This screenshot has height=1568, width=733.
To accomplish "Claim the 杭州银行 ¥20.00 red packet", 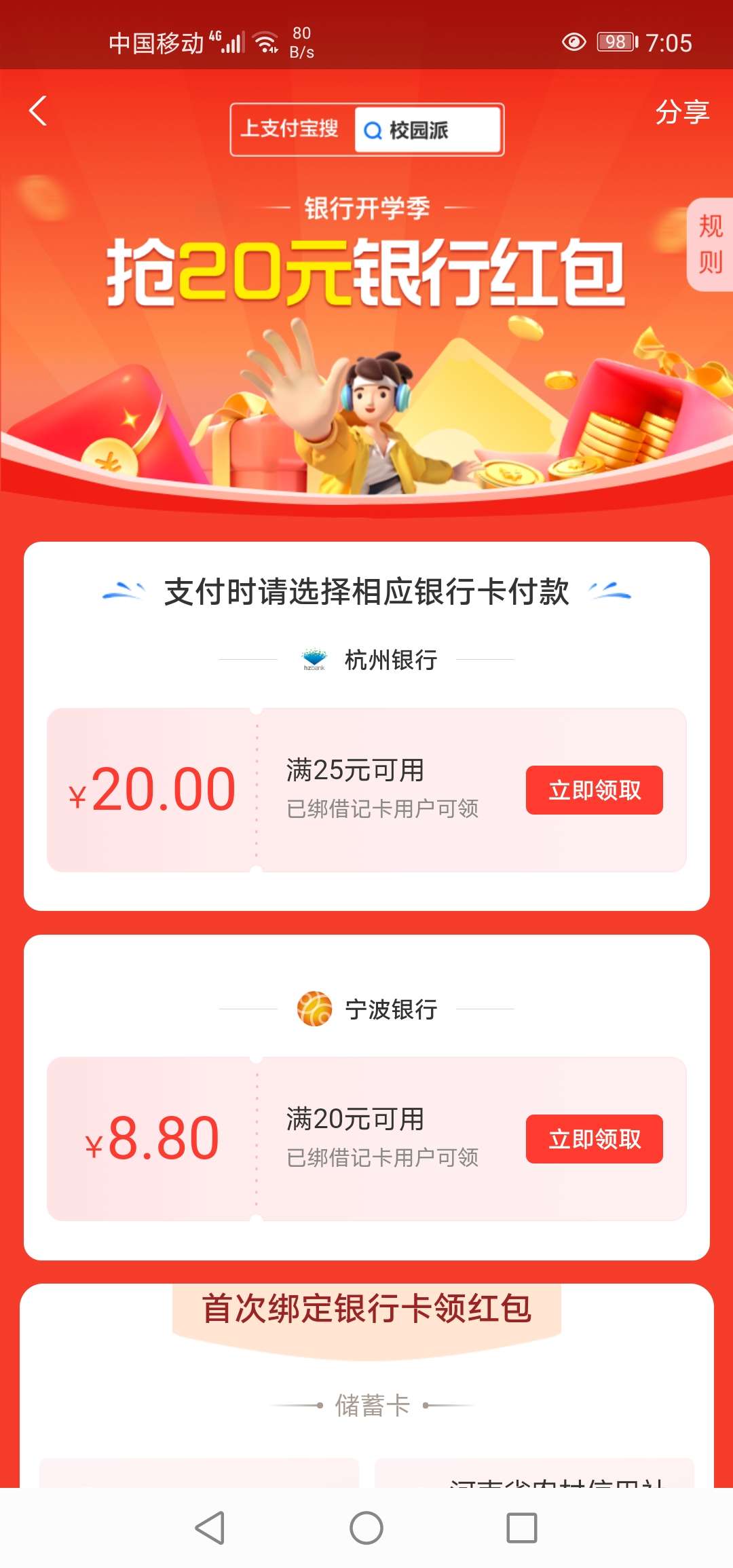I will (594, 790).
